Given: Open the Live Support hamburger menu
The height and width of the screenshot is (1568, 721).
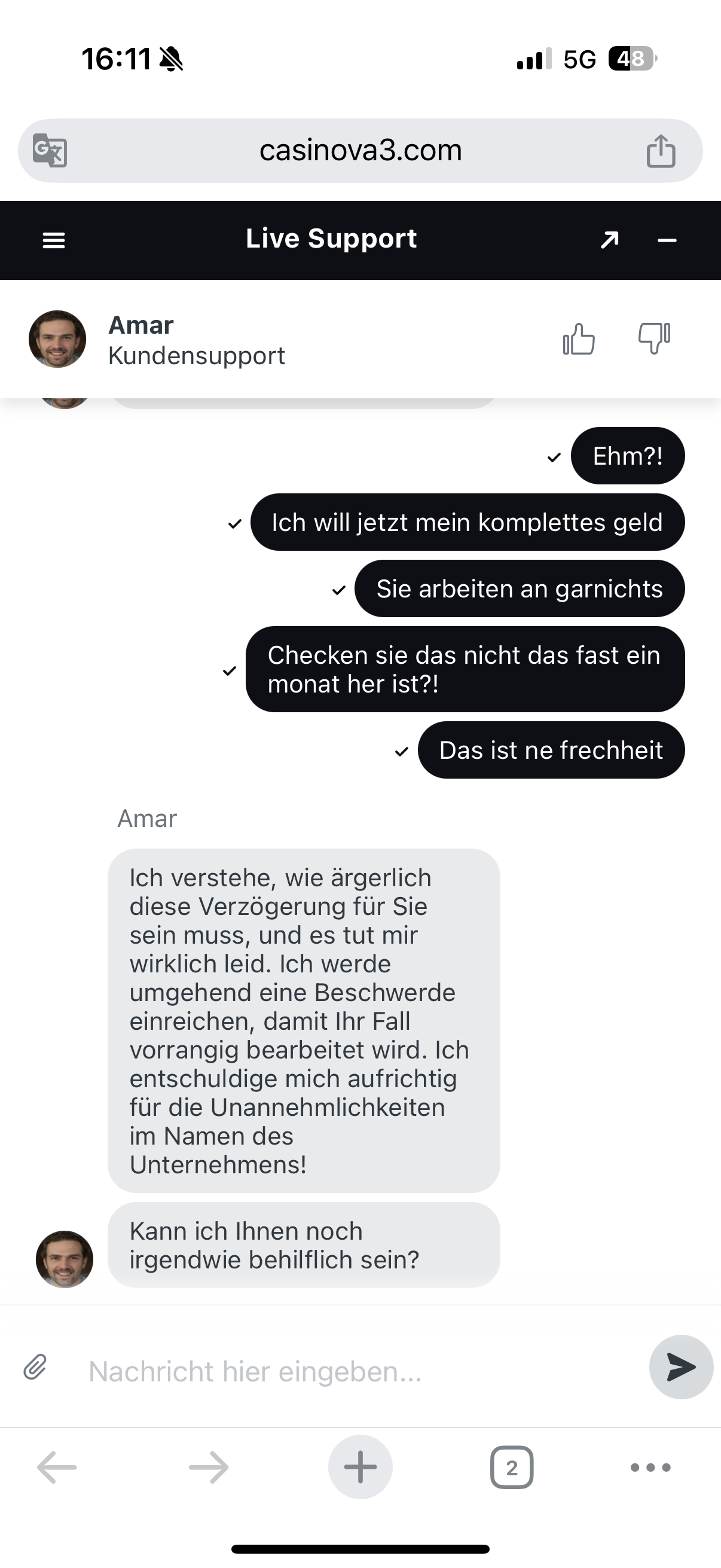Looking at the screenshot, I should click(x=54, y=240).
